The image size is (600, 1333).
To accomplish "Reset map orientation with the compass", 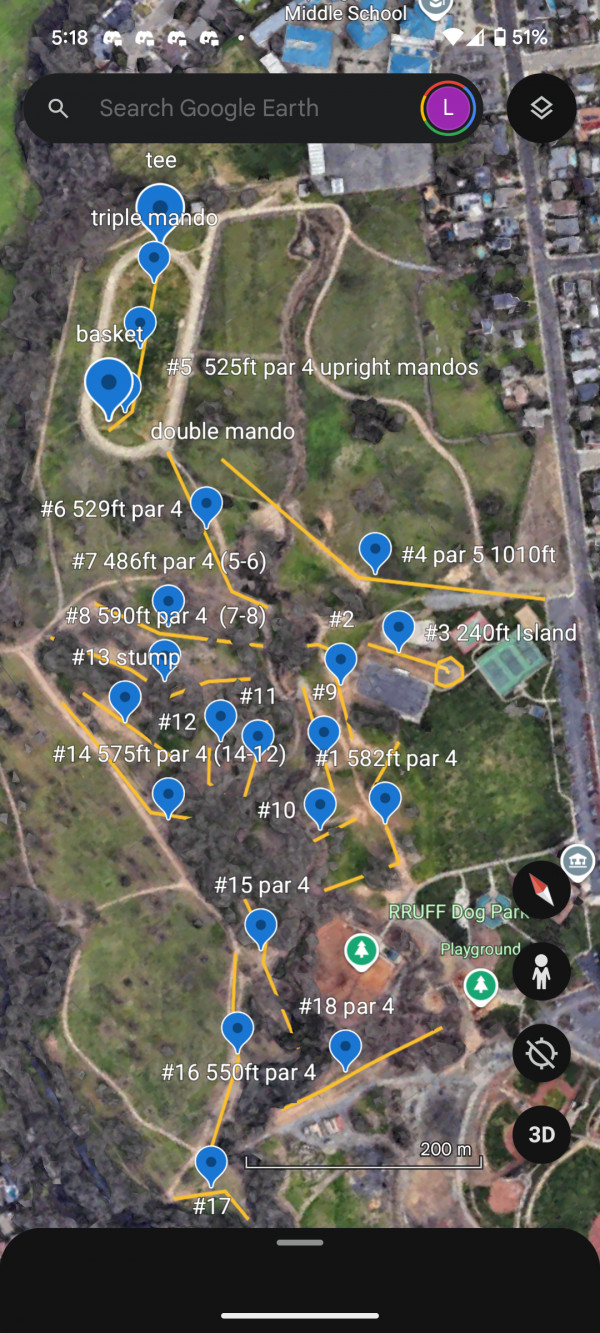I will [x=541, y=890].
